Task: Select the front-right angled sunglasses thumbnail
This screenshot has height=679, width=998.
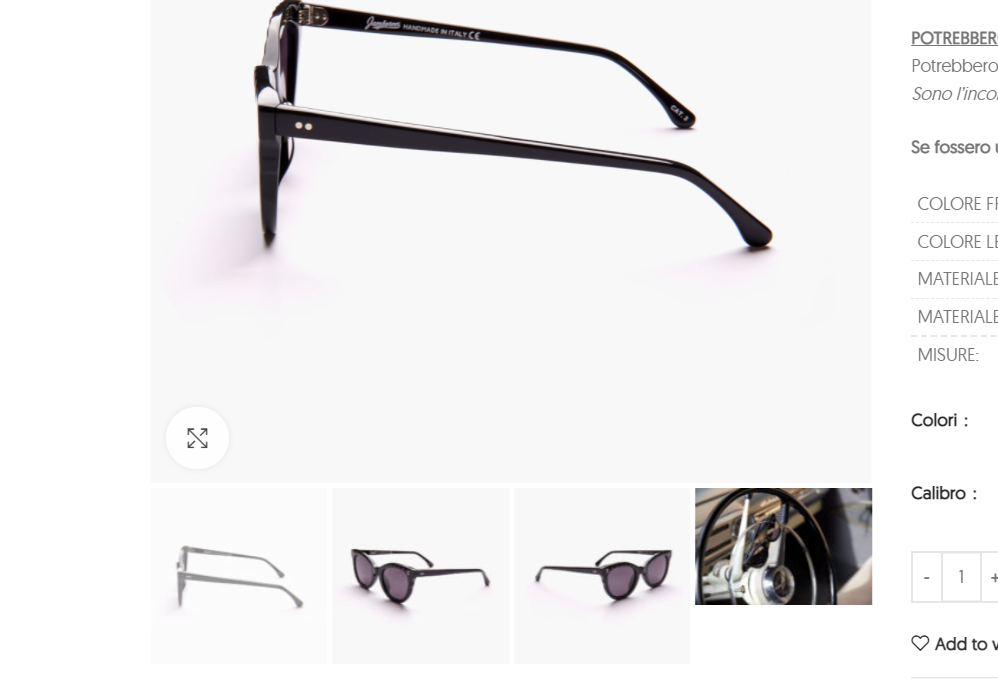Action: pyautogui.click(x=602, y=575)
